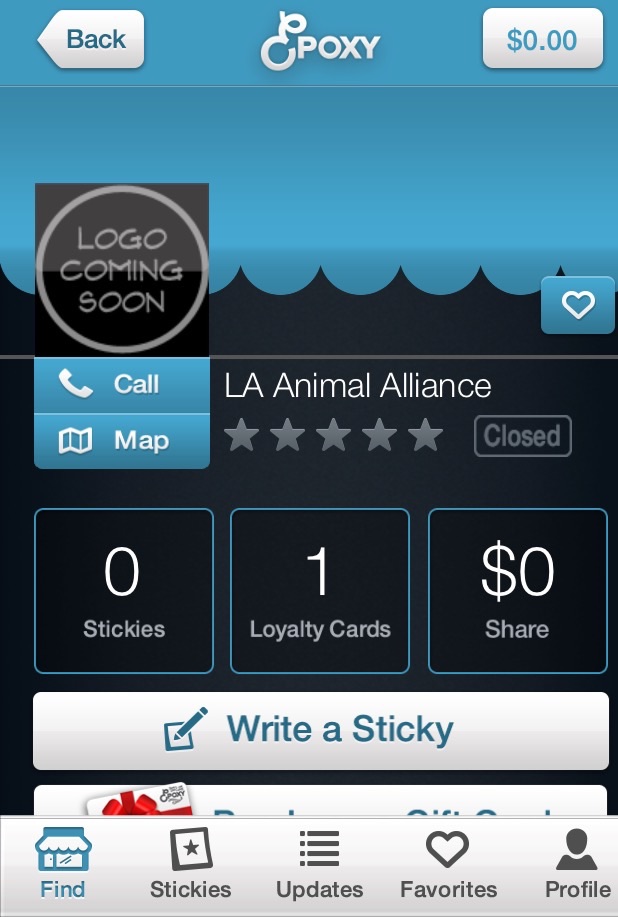
Task: Add LA Animal Alliance to favorites
Action: click(x=577, y=305)
